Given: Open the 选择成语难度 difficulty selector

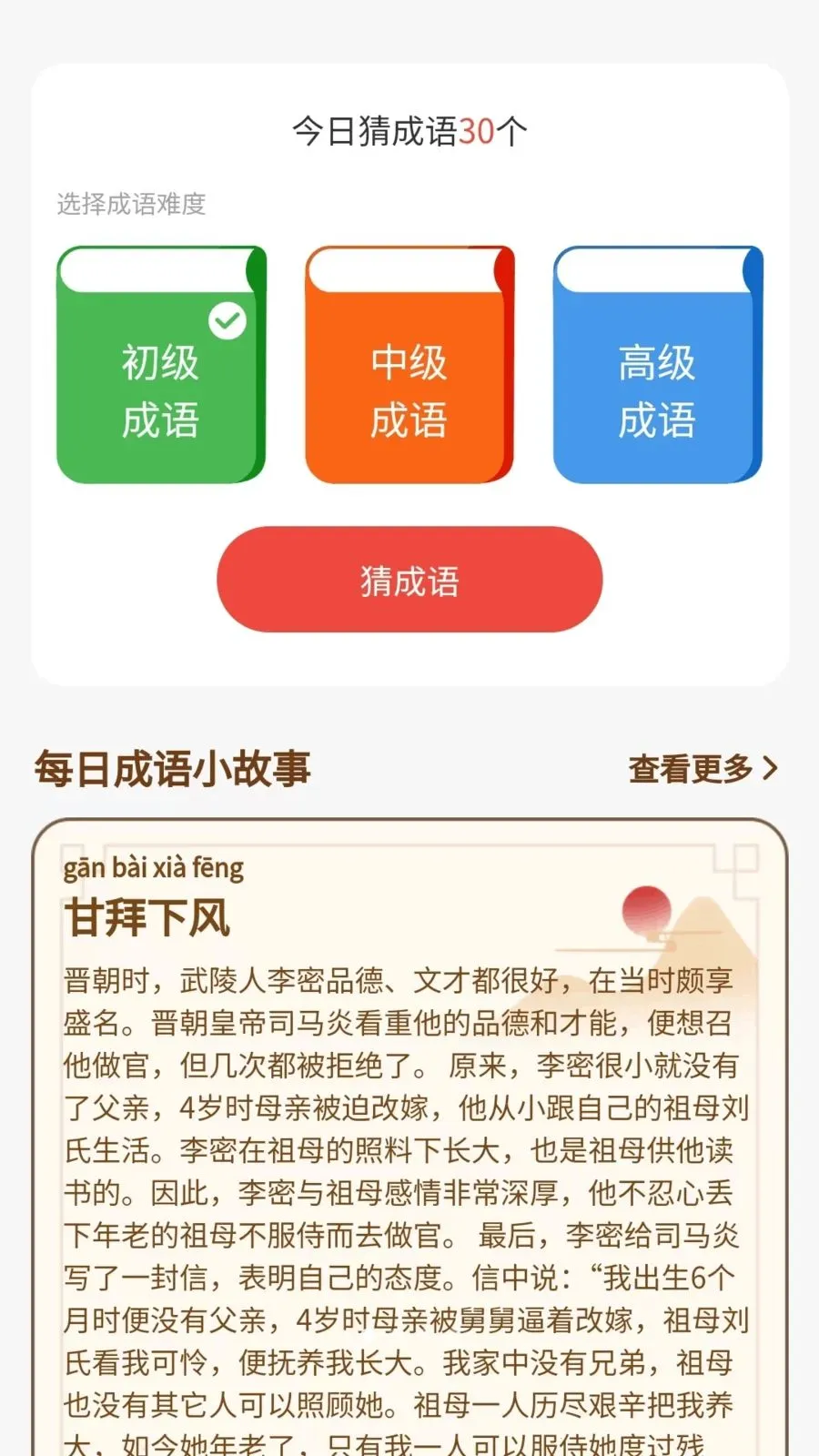Looking at the screenshot, I should pyautogui.click(x=131, y=204).
